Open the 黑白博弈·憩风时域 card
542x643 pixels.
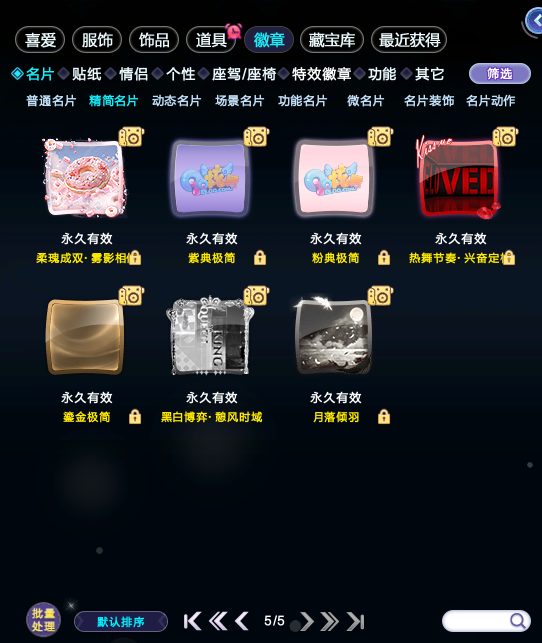click(210, 336)
